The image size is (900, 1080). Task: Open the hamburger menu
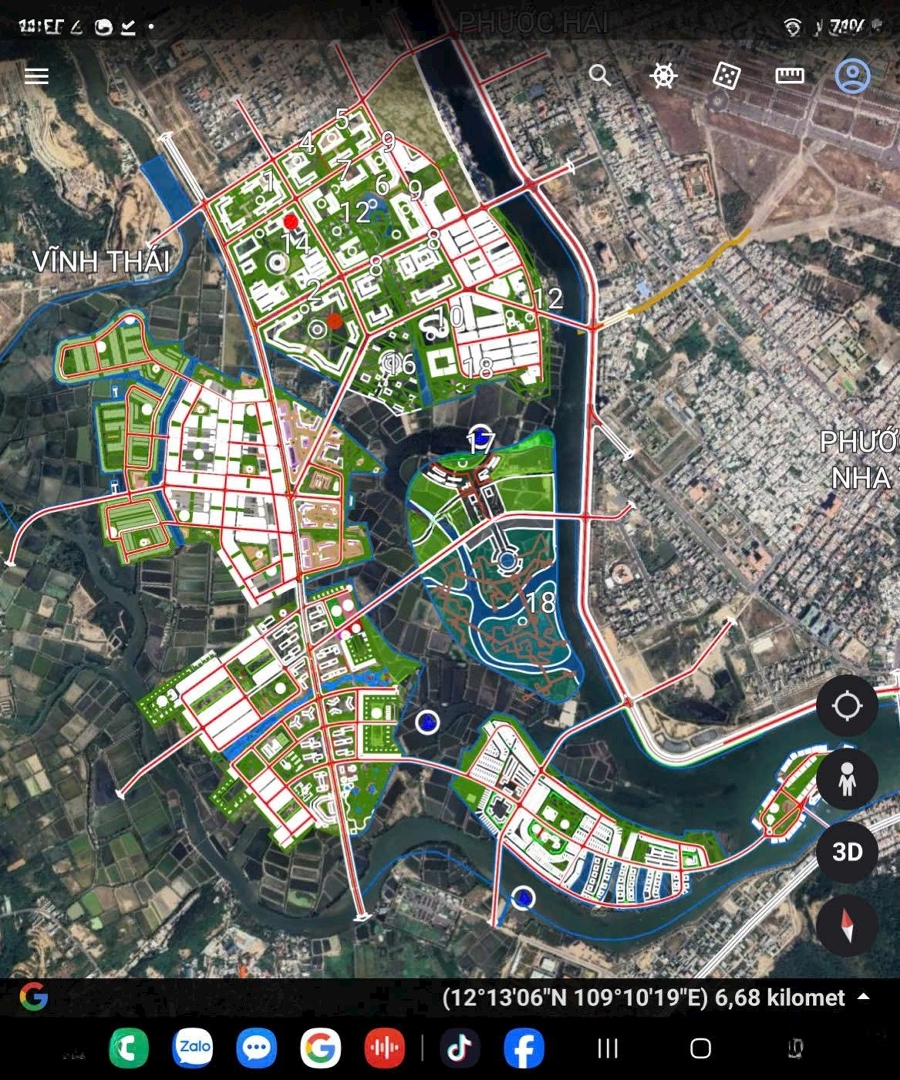[37, 77]
